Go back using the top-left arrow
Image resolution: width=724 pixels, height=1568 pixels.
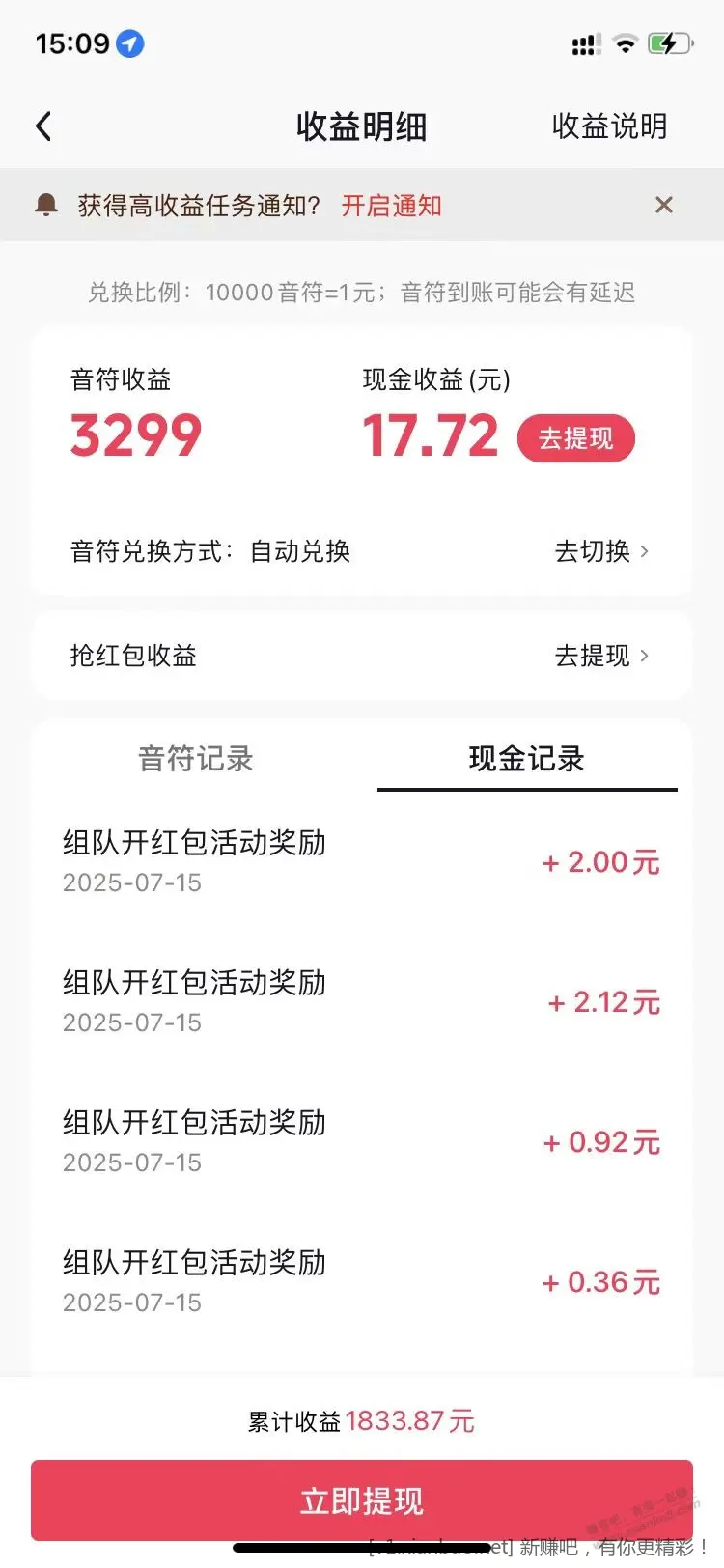point(43,126)
